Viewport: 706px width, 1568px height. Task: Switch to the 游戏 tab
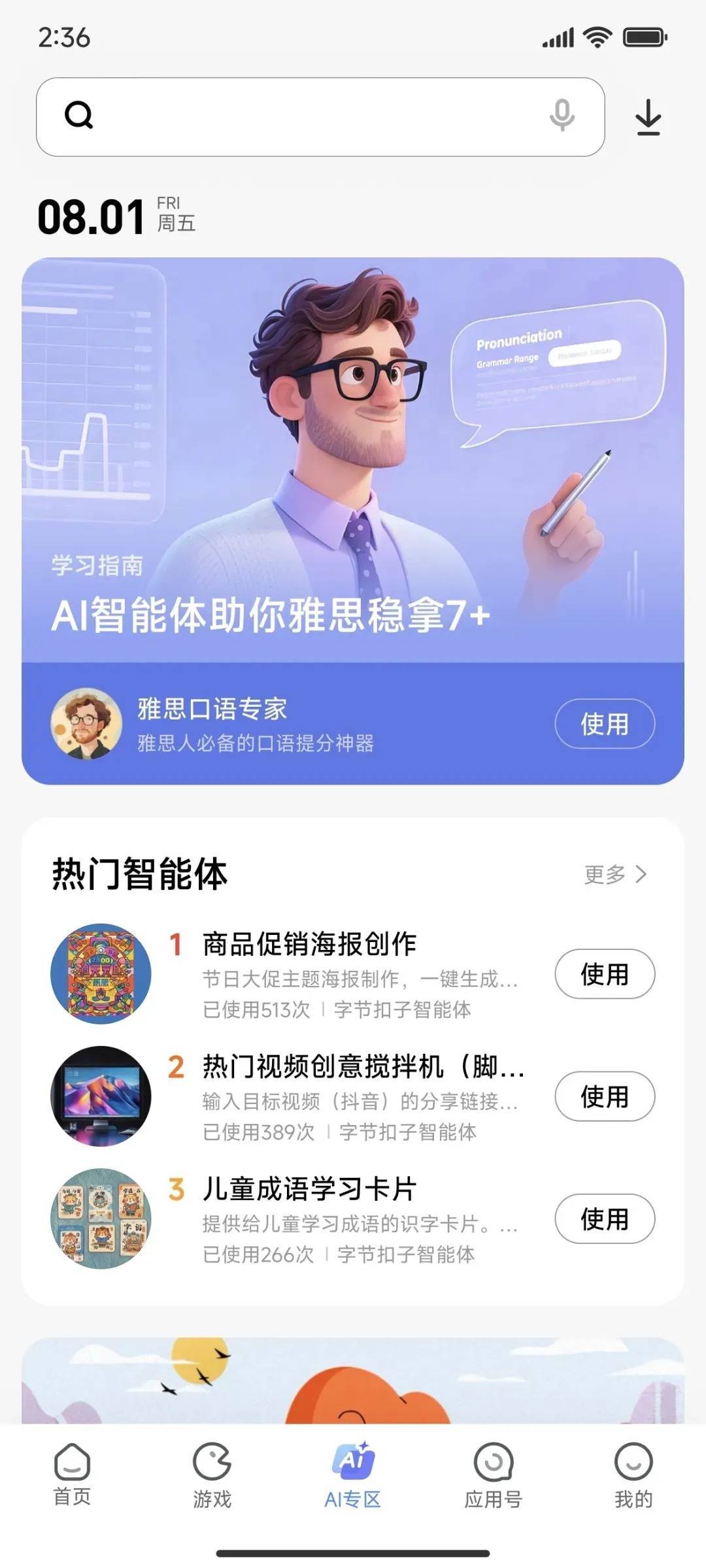212,1473
